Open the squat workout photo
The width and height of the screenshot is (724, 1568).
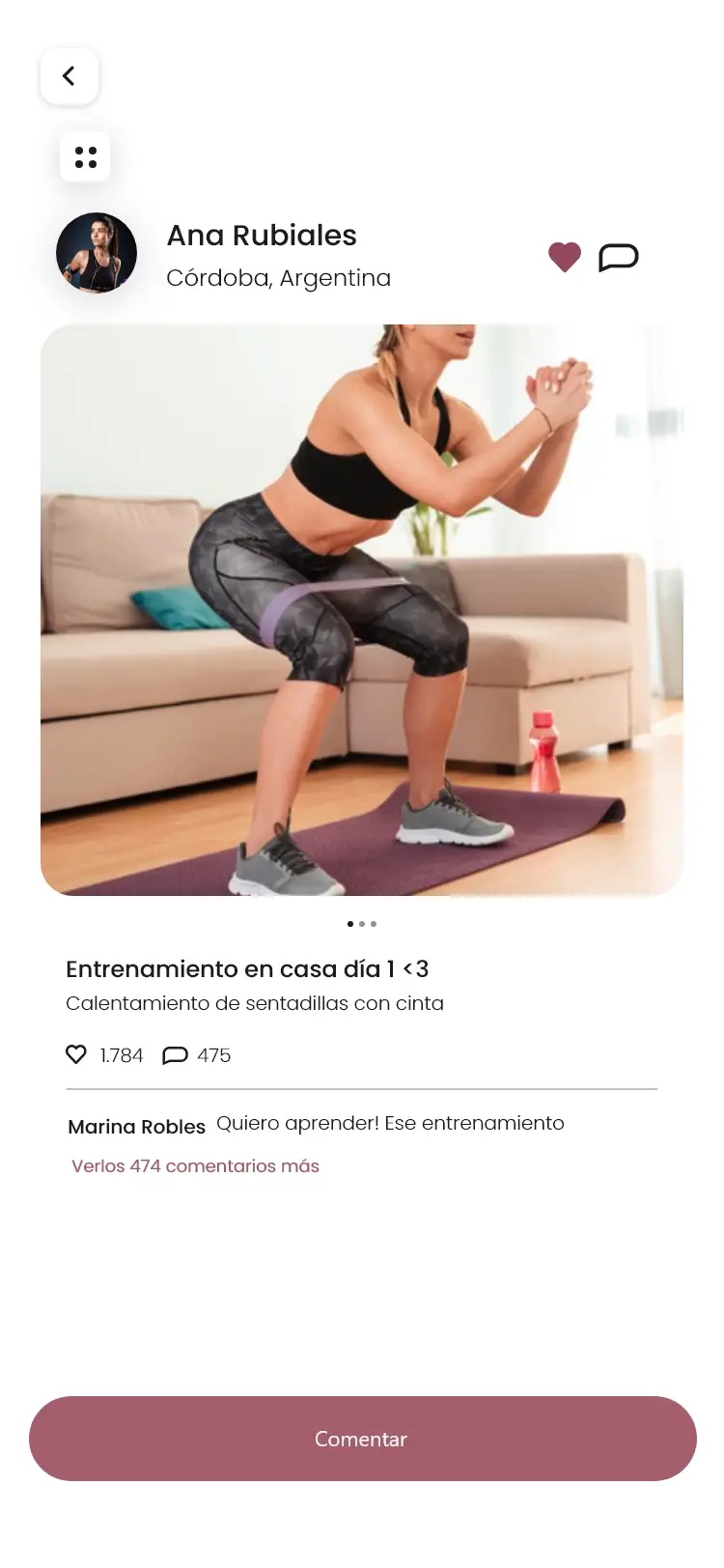pos(362,610)
